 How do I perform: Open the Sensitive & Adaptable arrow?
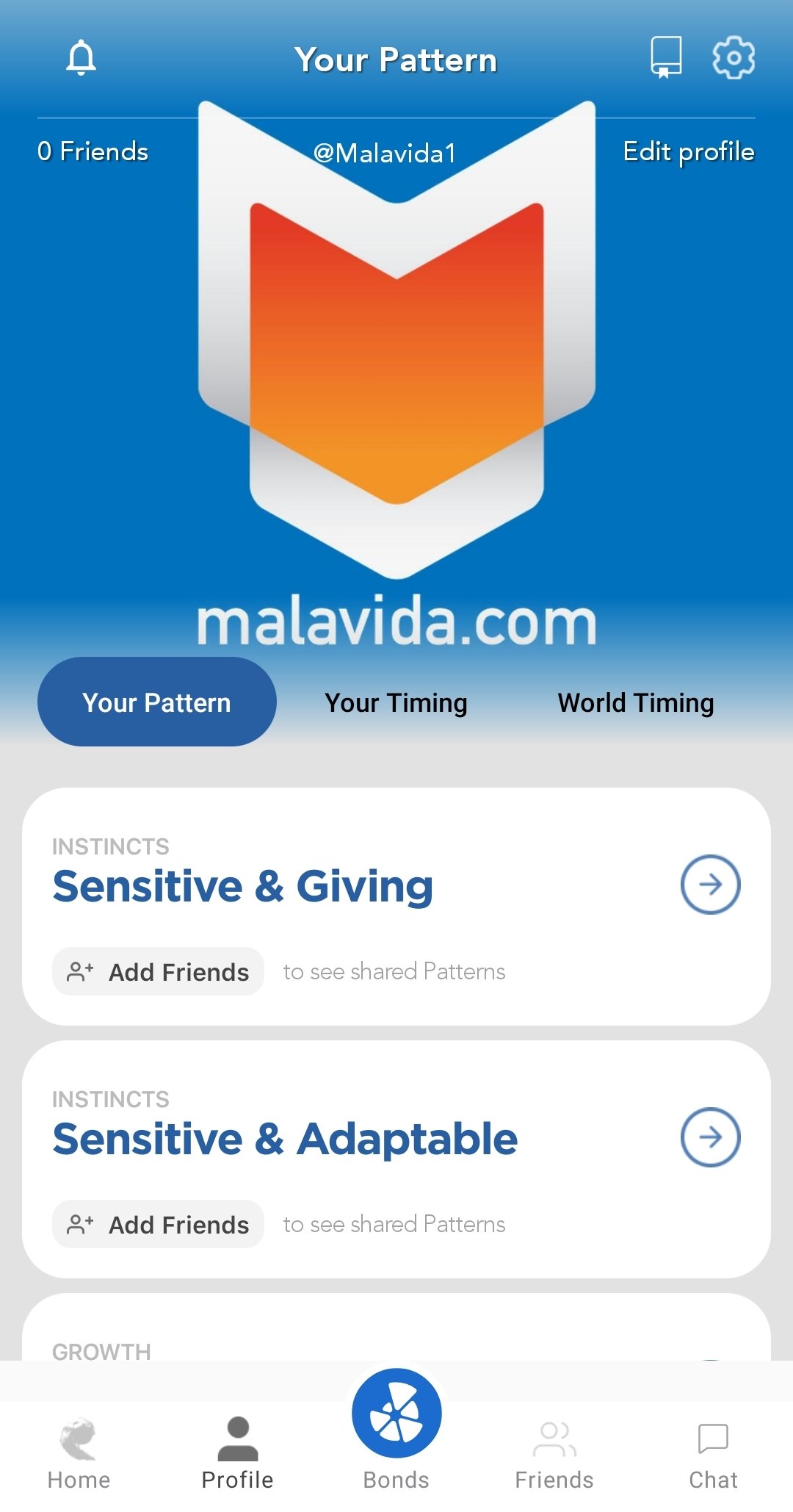(710, 1137)
